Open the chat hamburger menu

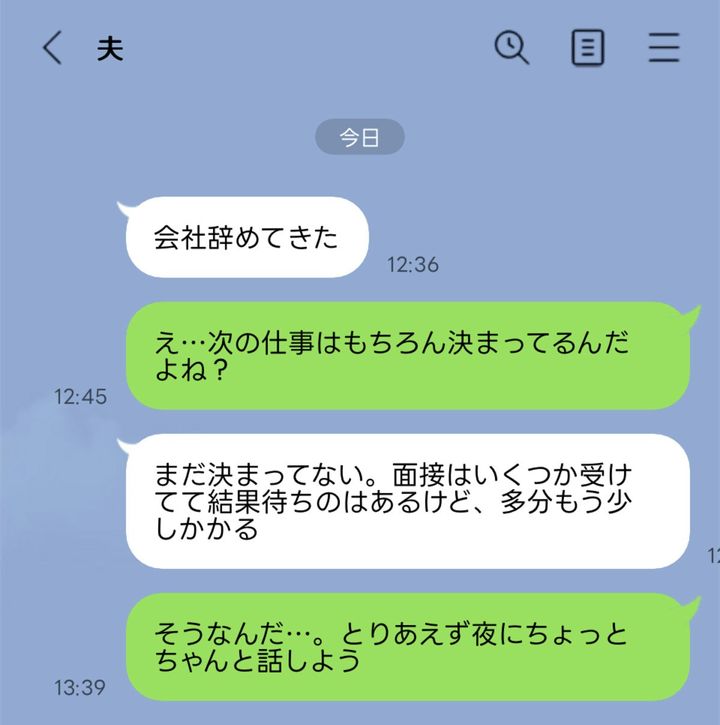pos(663,48)
